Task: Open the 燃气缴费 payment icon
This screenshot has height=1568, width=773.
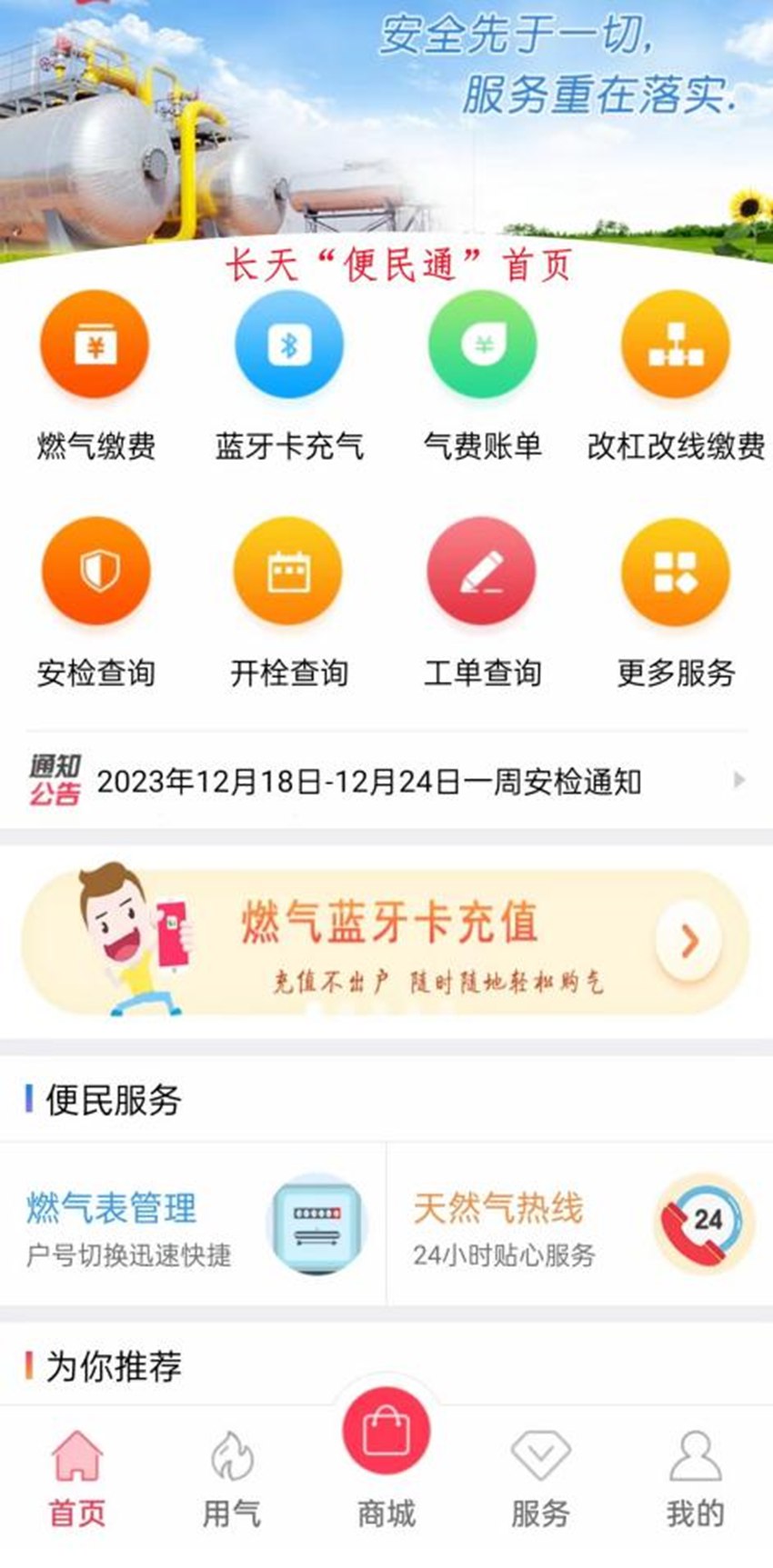Action: tap(95, 345)
